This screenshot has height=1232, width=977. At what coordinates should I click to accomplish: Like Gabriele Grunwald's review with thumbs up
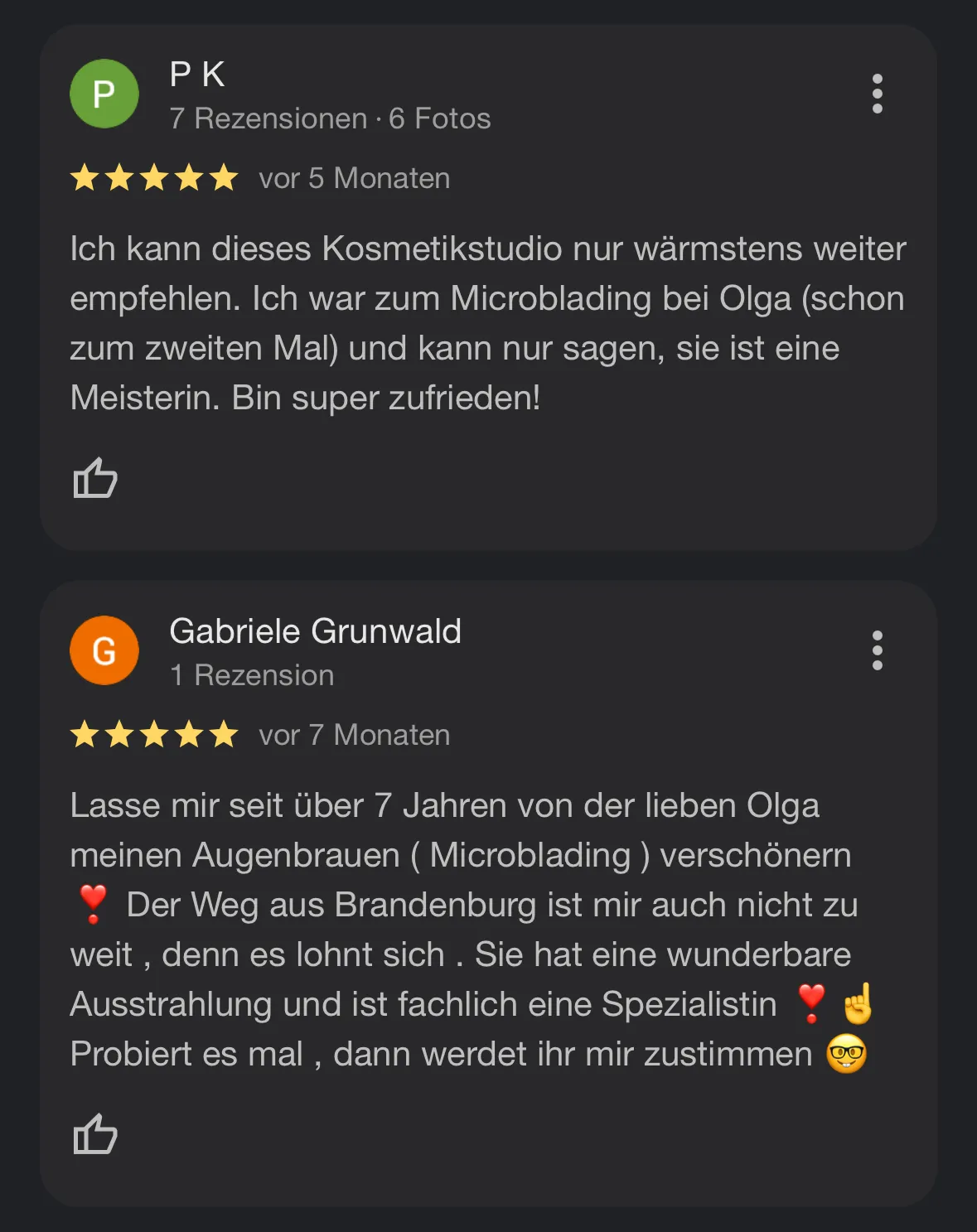(95, 1133)
